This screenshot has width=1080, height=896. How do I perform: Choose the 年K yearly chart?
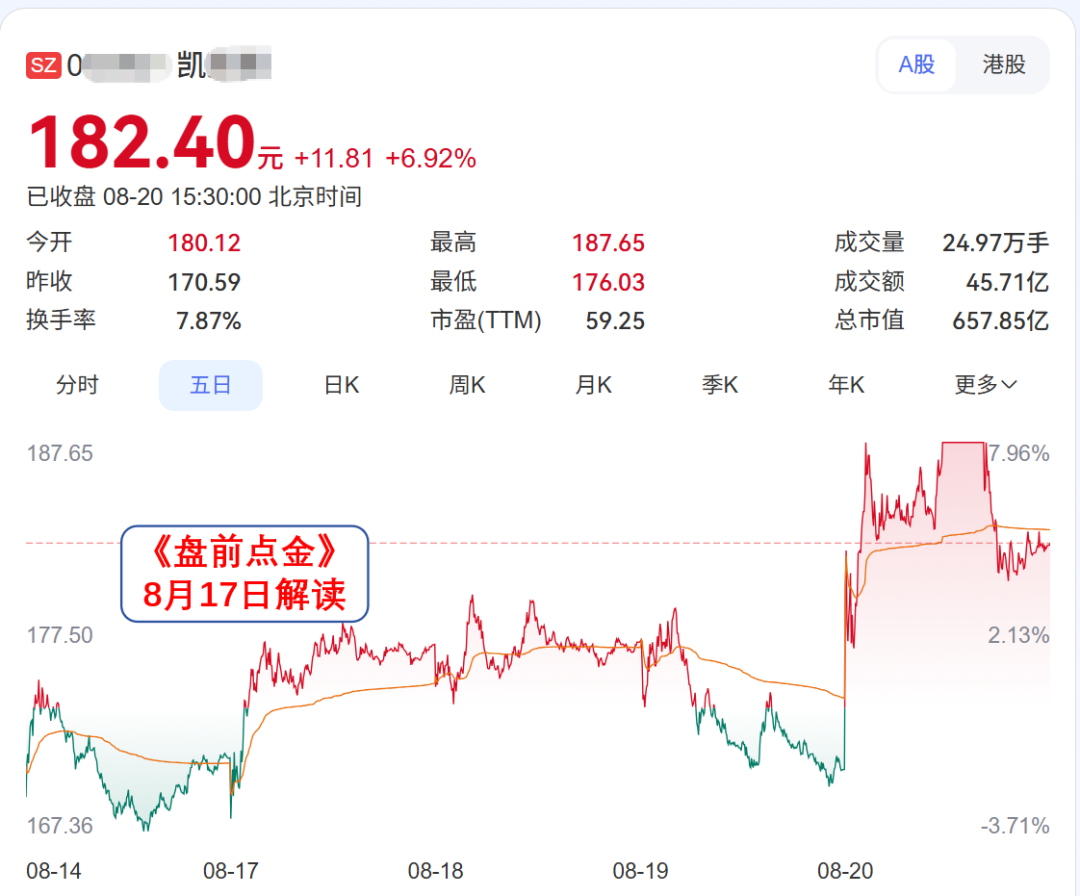(846, 385)
